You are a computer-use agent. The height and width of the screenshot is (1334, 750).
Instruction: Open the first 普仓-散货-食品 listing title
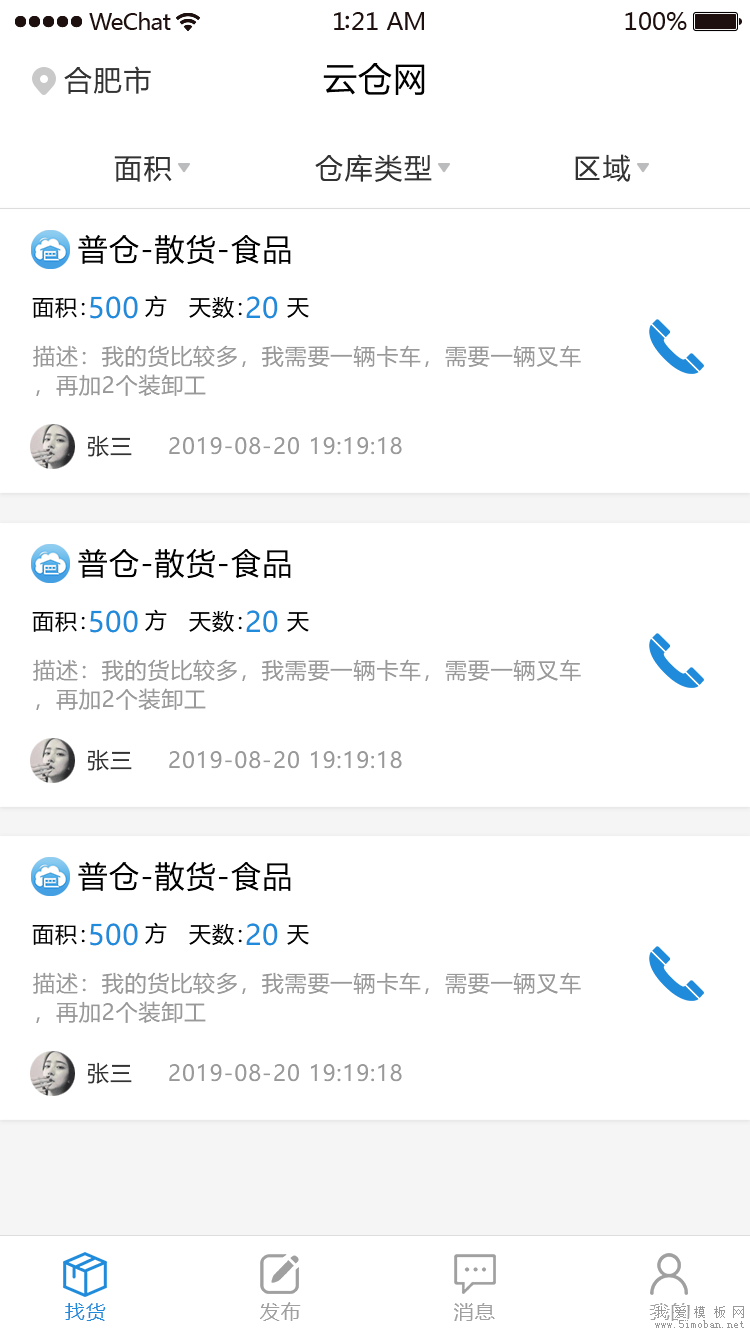coord(186,250)
